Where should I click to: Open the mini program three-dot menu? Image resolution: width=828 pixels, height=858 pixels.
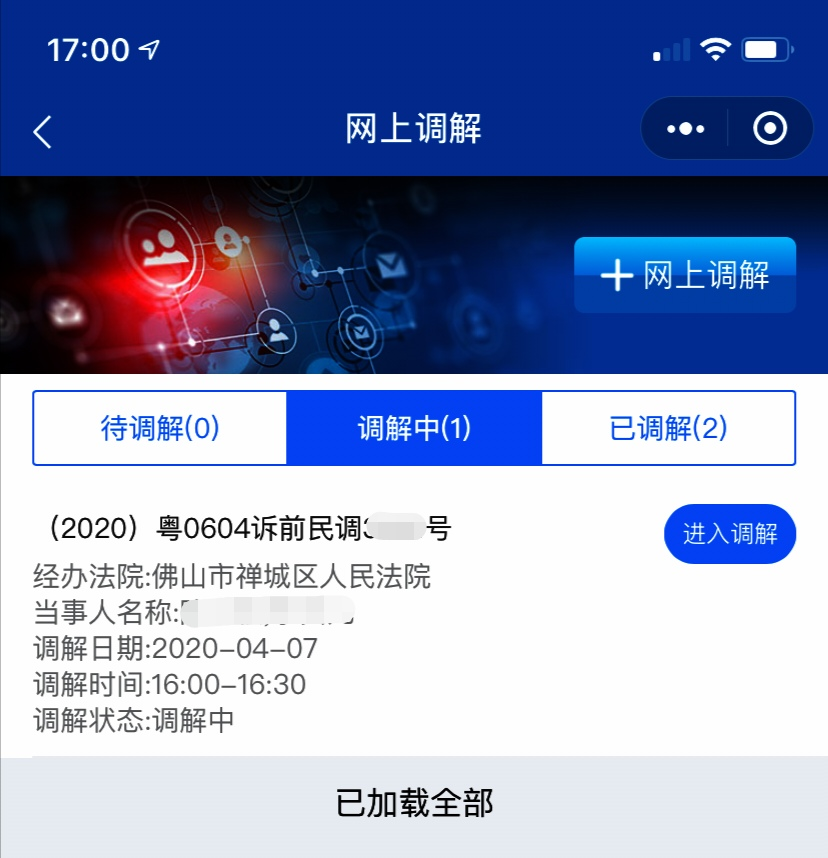click(x=685, y=129)
